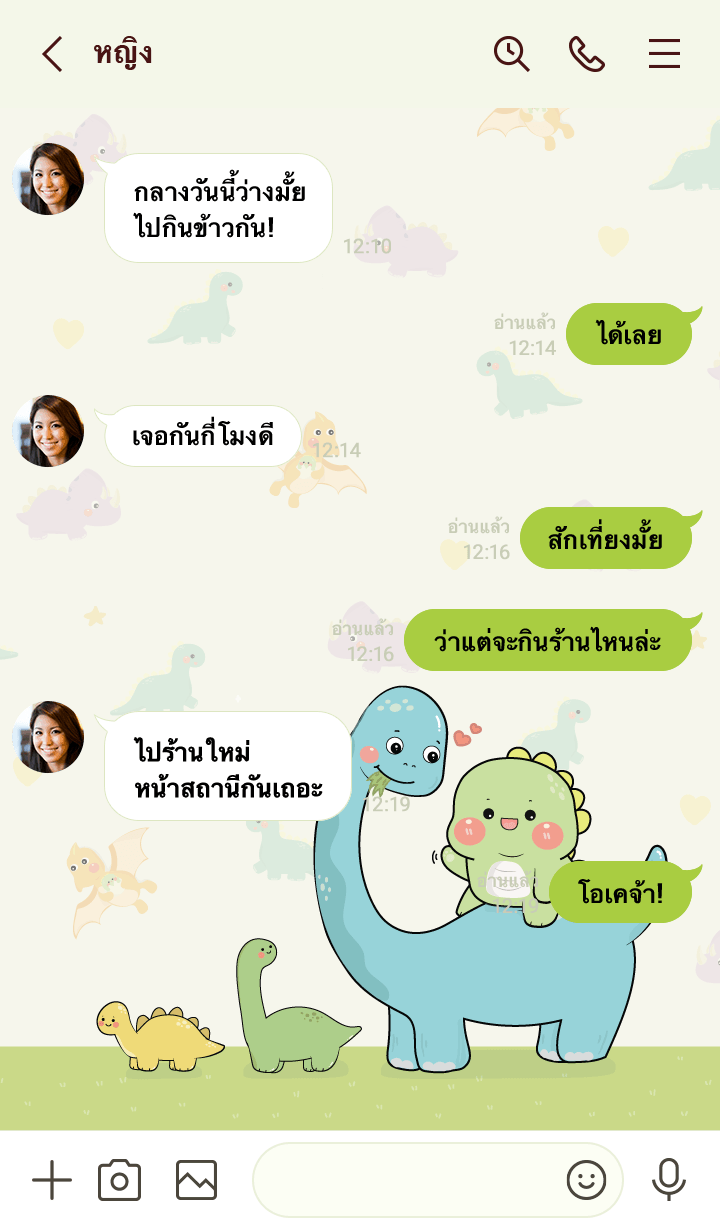Search within this chat's history

pos(511,54)
